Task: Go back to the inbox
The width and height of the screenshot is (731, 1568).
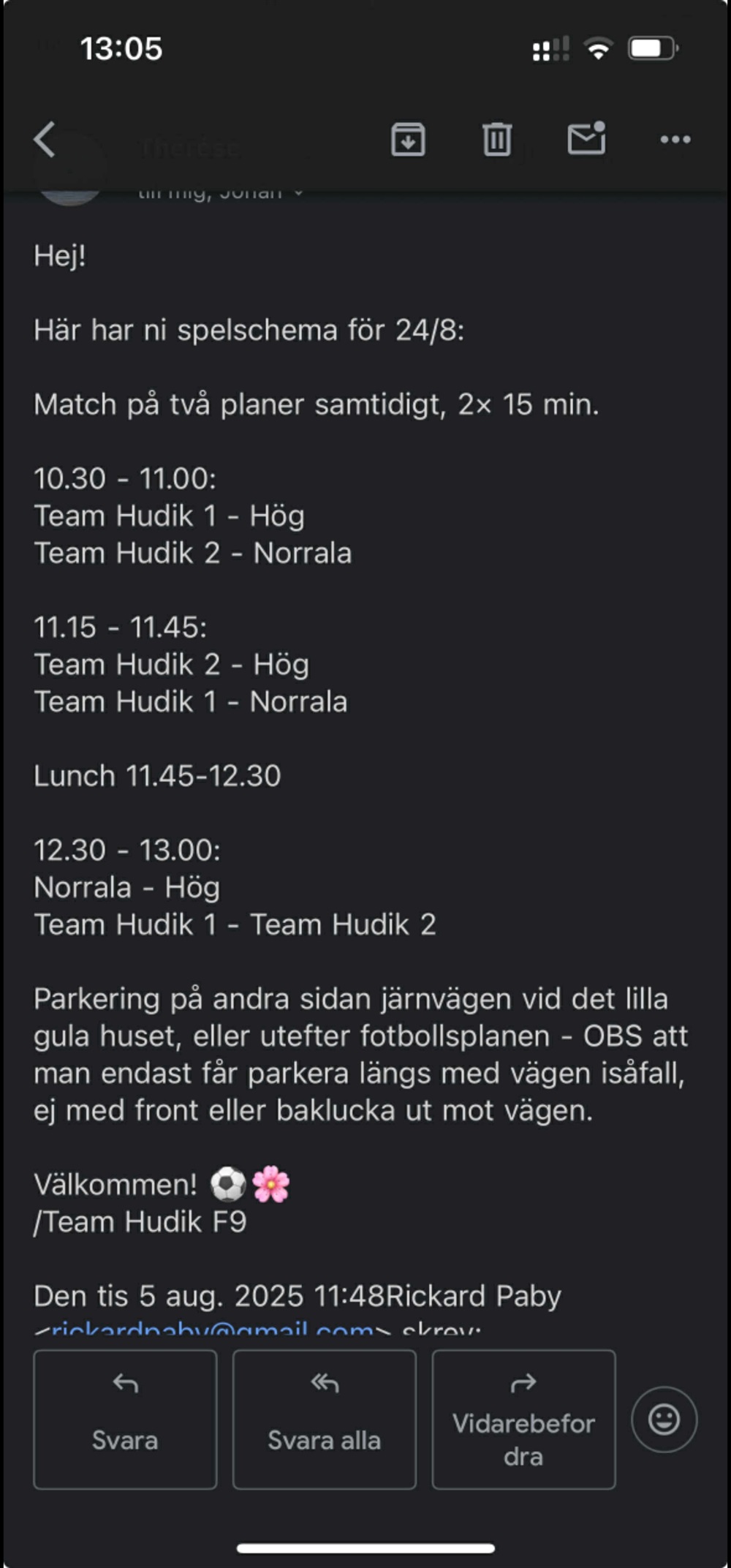Action: click(x=45, y=139)
